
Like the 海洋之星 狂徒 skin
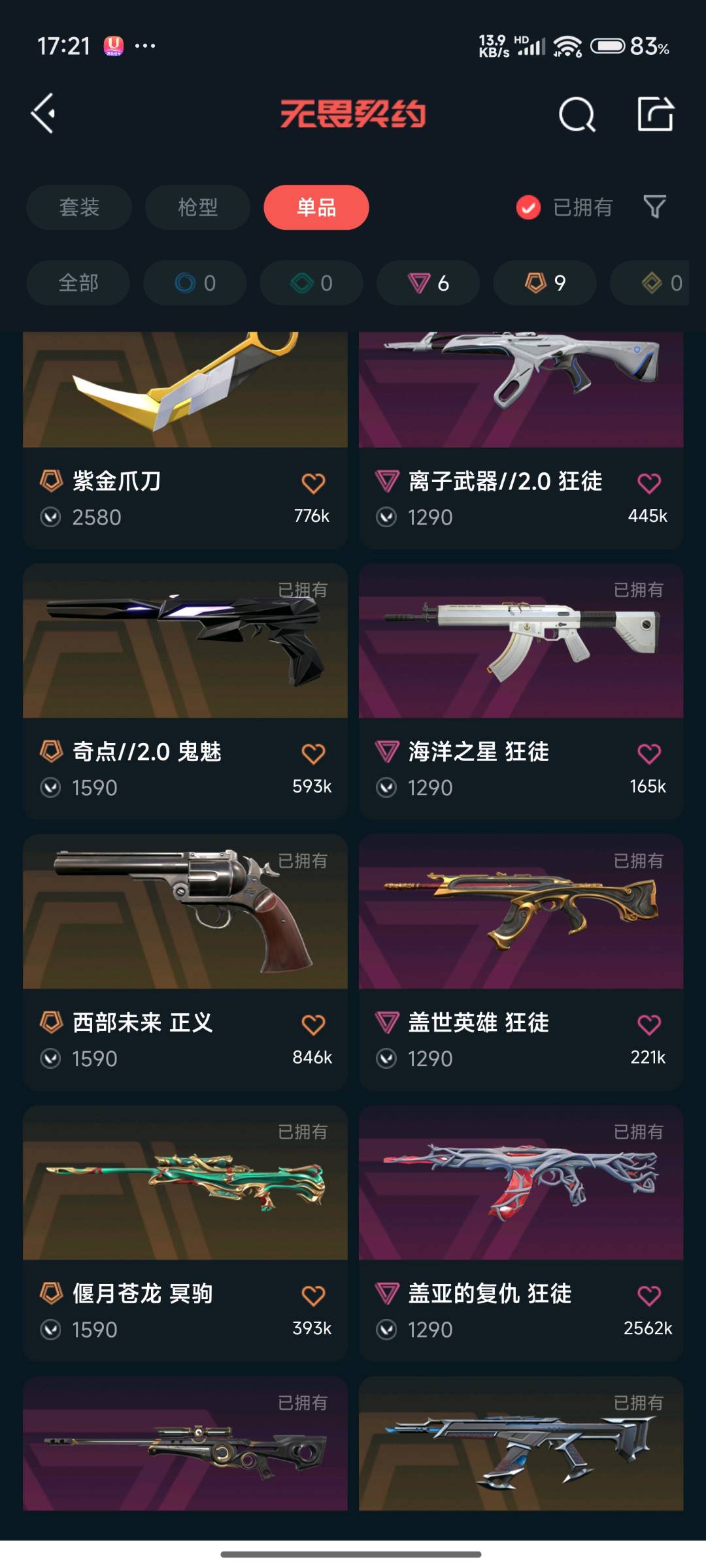(x=648, y=754)
